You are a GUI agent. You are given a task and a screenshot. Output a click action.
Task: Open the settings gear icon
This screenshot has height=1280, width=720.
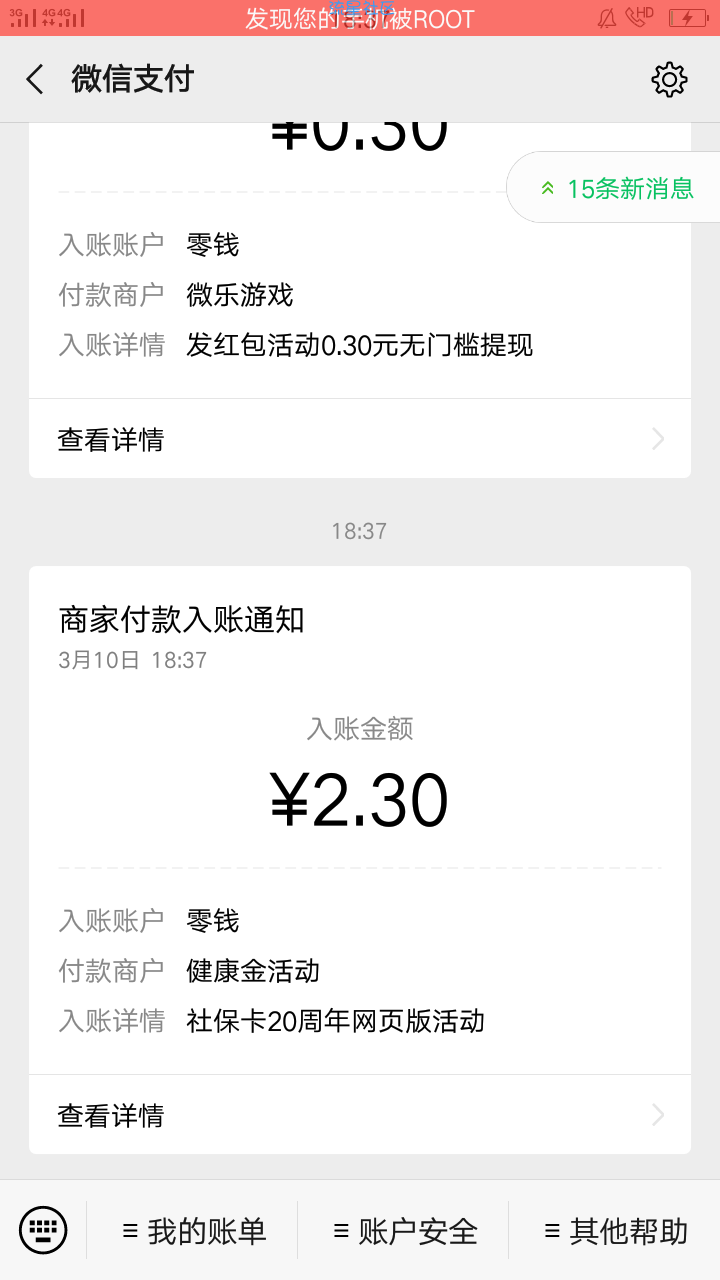669,80
